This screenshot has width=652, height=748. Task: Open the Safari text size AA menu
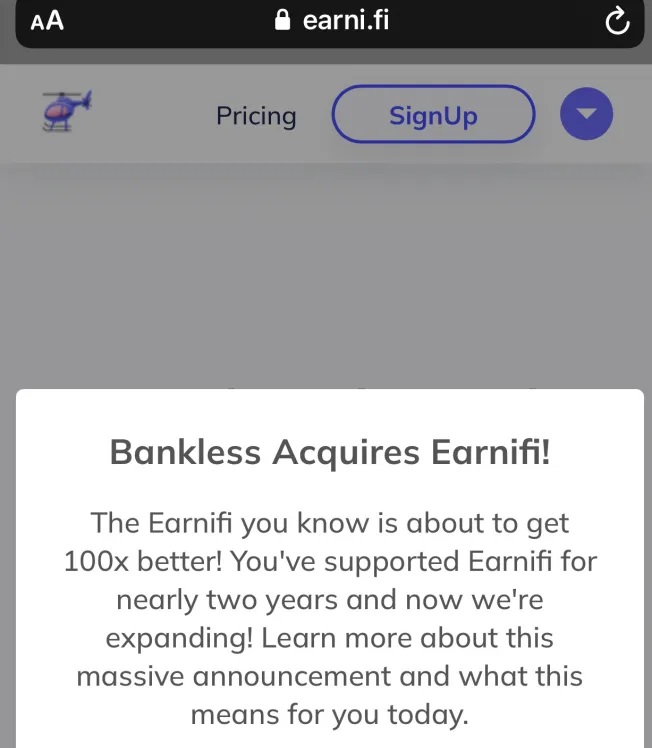[47, 20]
